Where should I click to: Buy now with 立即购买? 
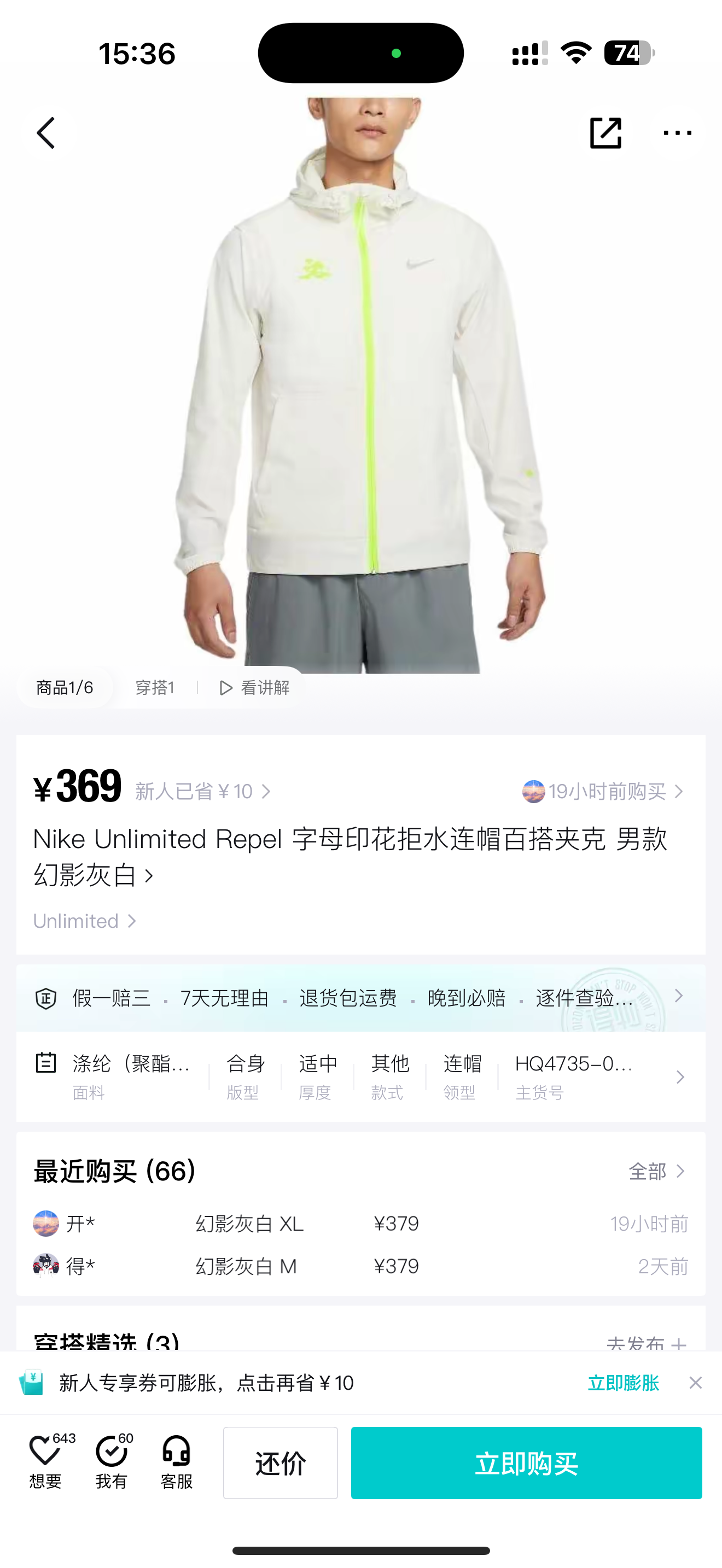click(x=526, y=1462)
